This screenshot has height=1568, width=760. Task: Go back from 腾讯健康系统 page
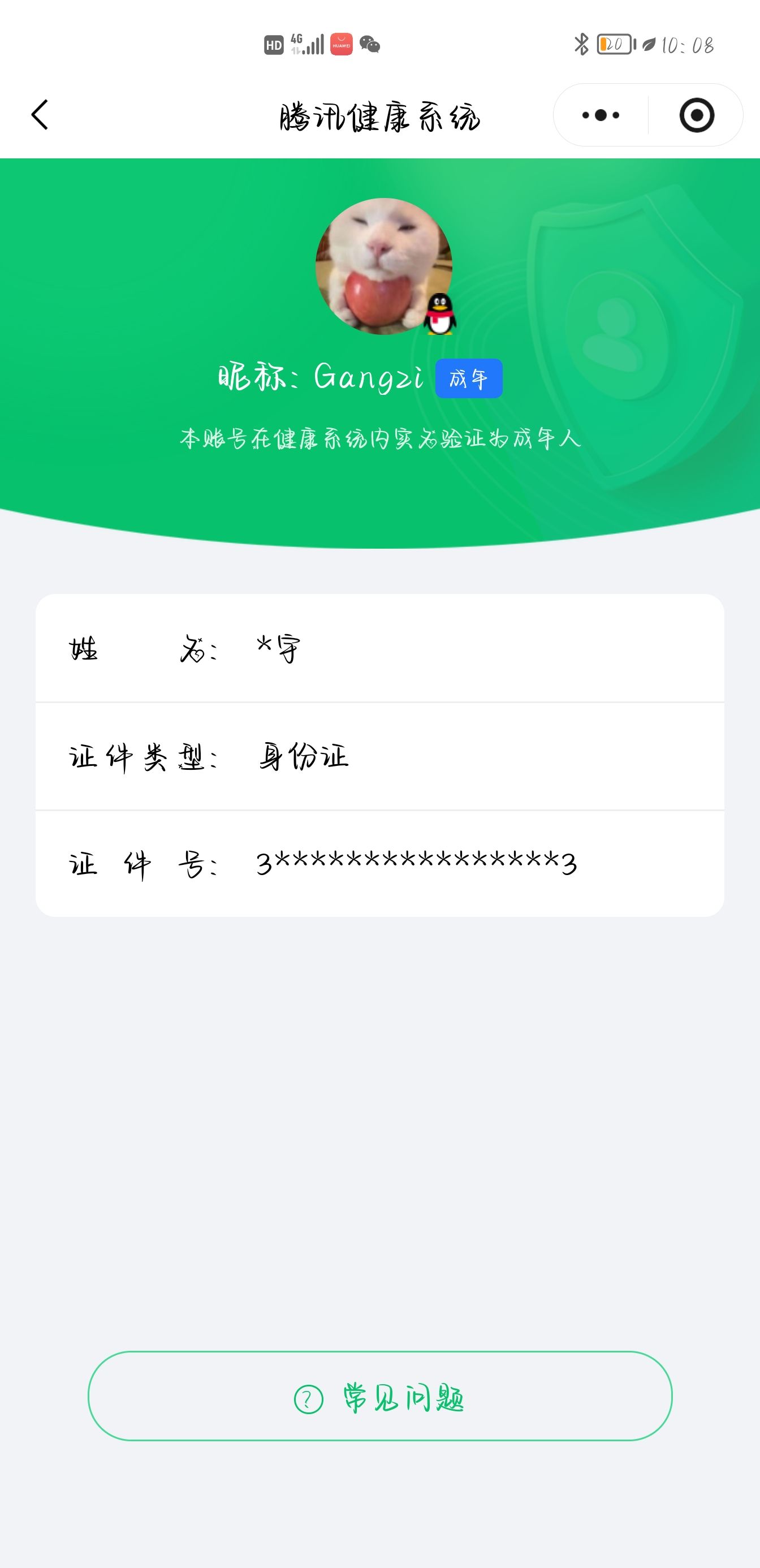(x=40, y=115)
